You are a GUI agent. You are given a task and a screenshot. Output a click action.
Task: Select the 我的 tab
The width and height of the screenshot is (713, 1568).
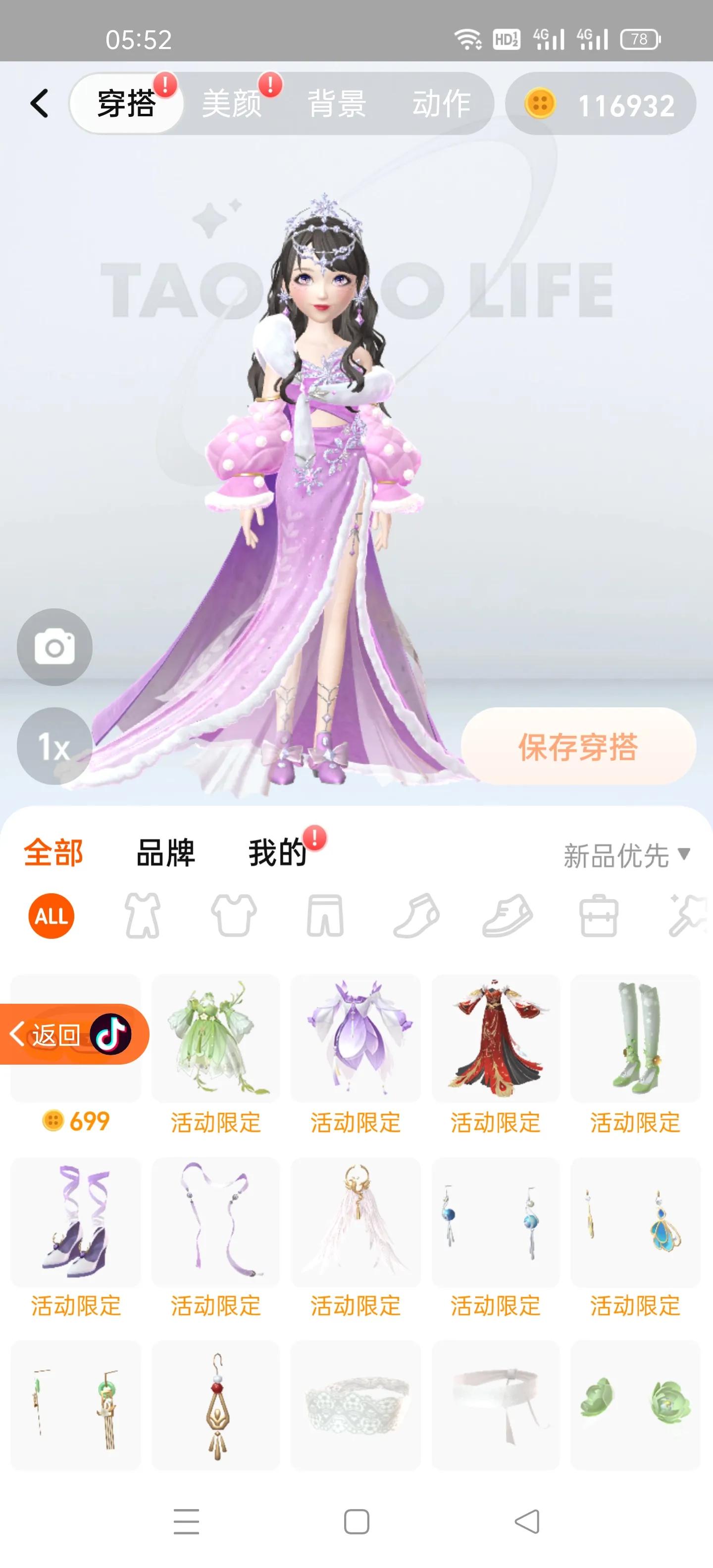click(277, 853)
